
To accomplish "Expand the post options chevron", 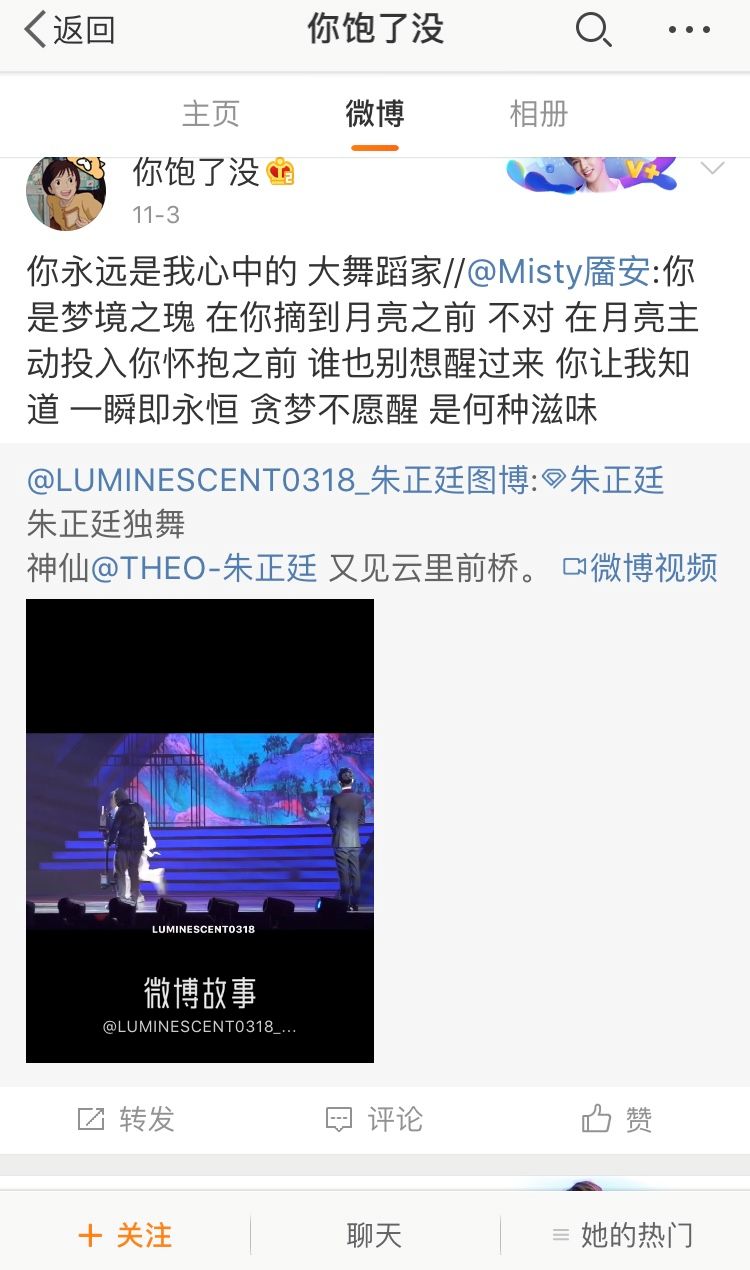I will (x=712, y=168).
